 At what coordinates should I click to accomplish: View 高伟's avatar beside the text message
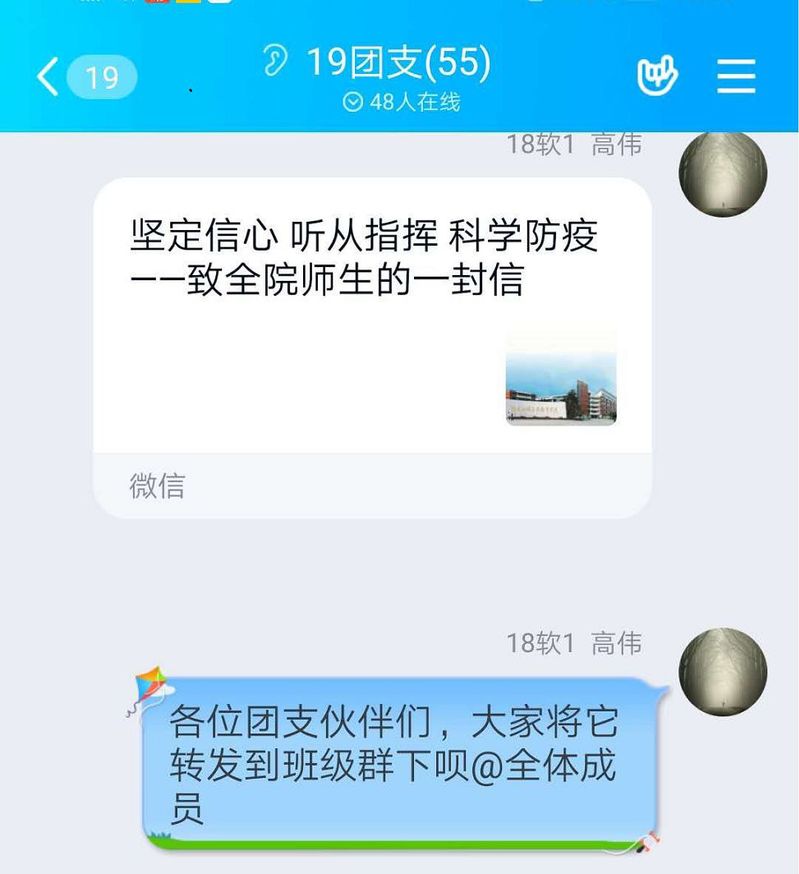click(722, 671)
